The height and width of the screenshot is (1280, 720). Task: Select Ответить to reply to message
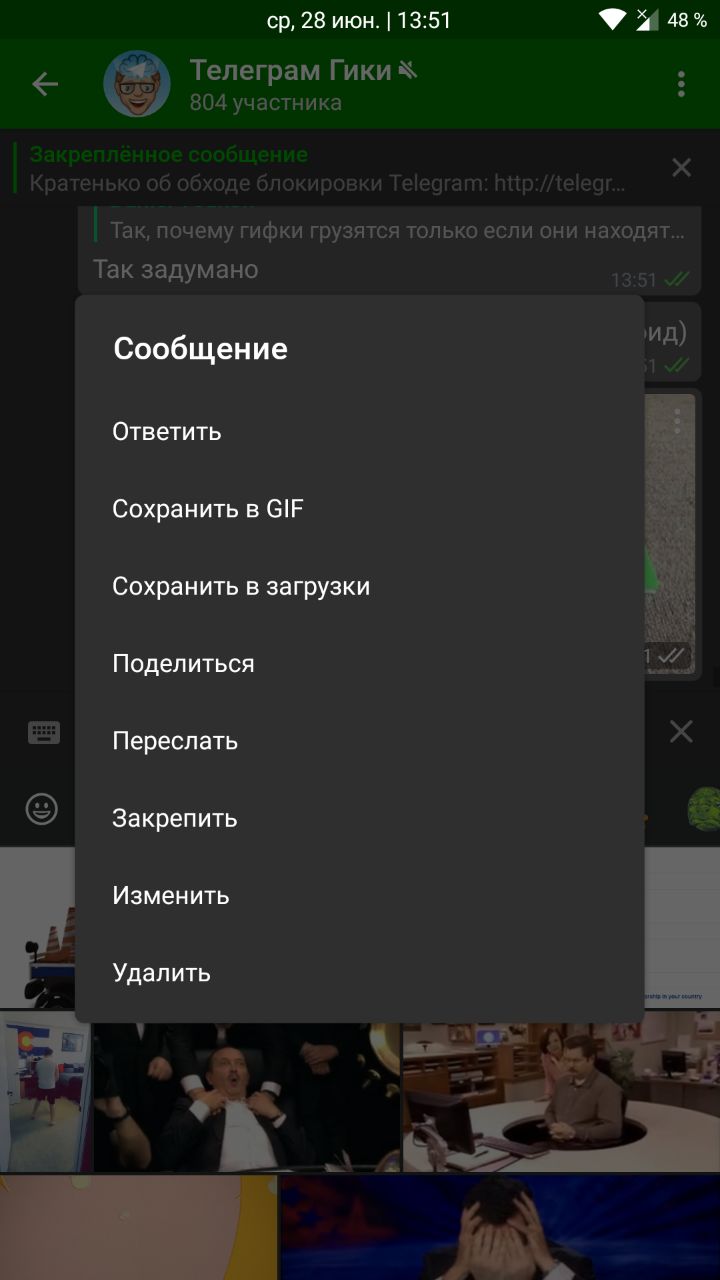pos(167,432)
